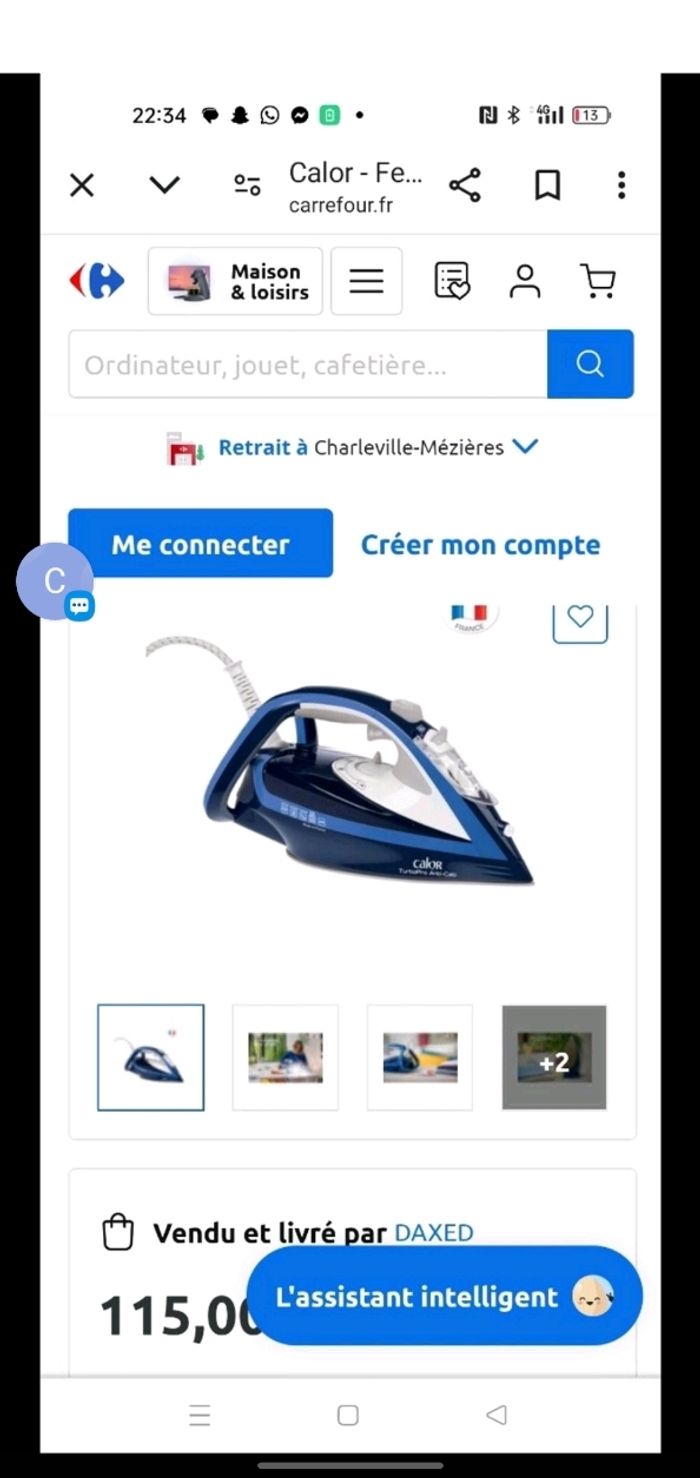Open site settings next to the page title
700x1478 pixels.
[247, 185]
